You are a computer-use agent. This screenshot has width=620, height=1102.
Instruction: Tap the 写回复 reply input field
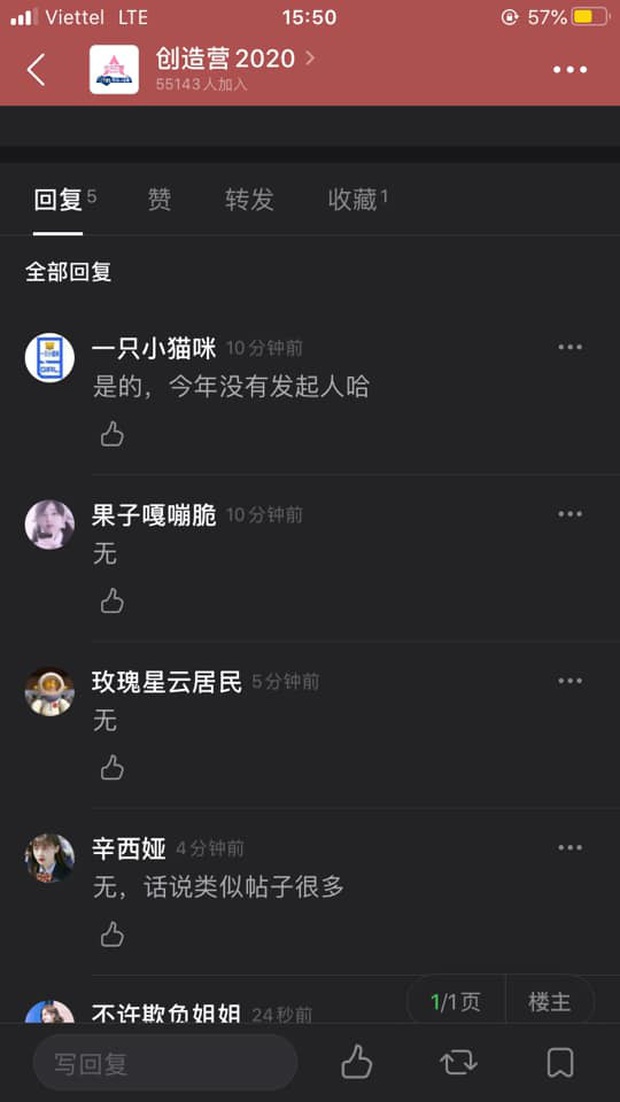[x=165, y=1063]
